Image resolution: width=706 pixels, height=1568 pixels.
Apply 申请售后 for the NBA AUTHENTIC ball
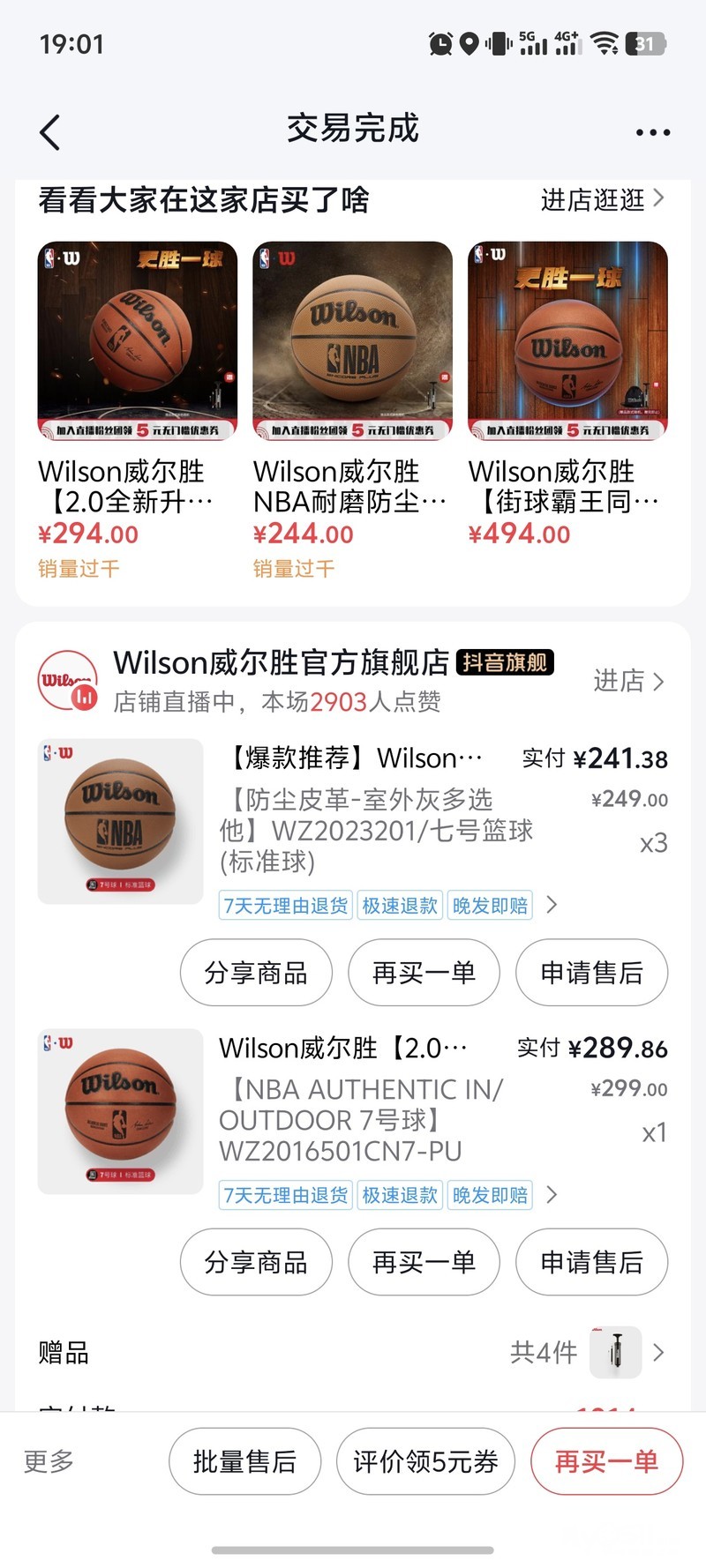(591, 1262)
